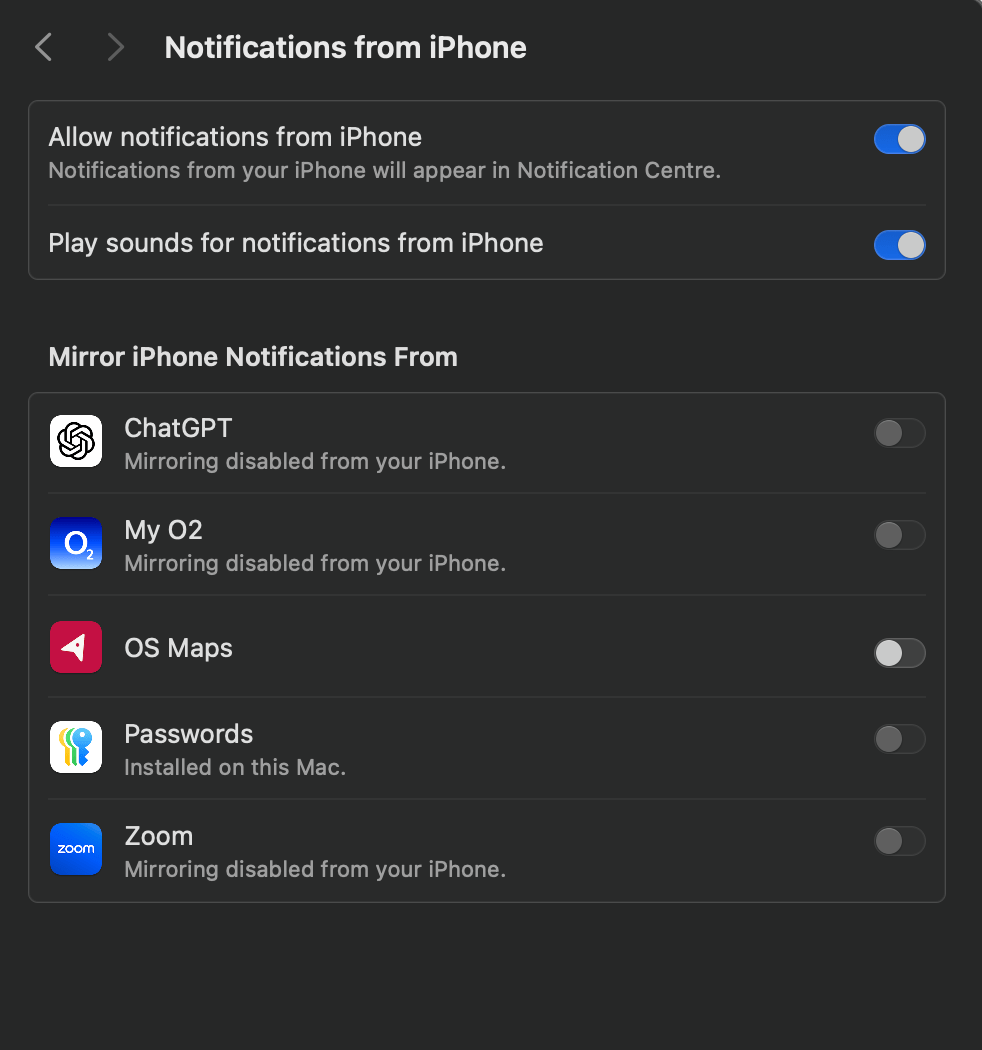Click the Zoom mirroring disabled description

[x=315, y=869]
